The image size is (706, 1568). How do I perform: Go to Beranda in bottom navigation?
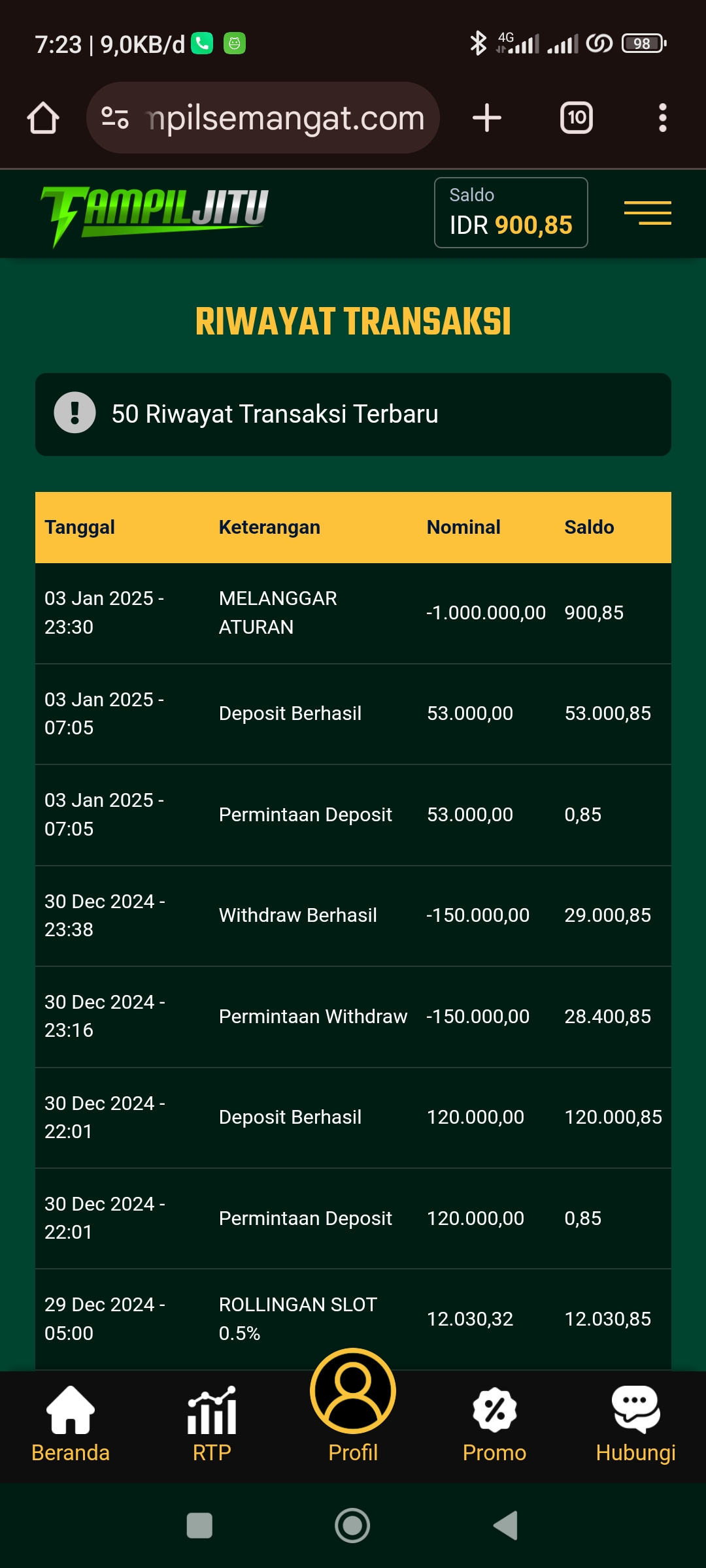71,1426
